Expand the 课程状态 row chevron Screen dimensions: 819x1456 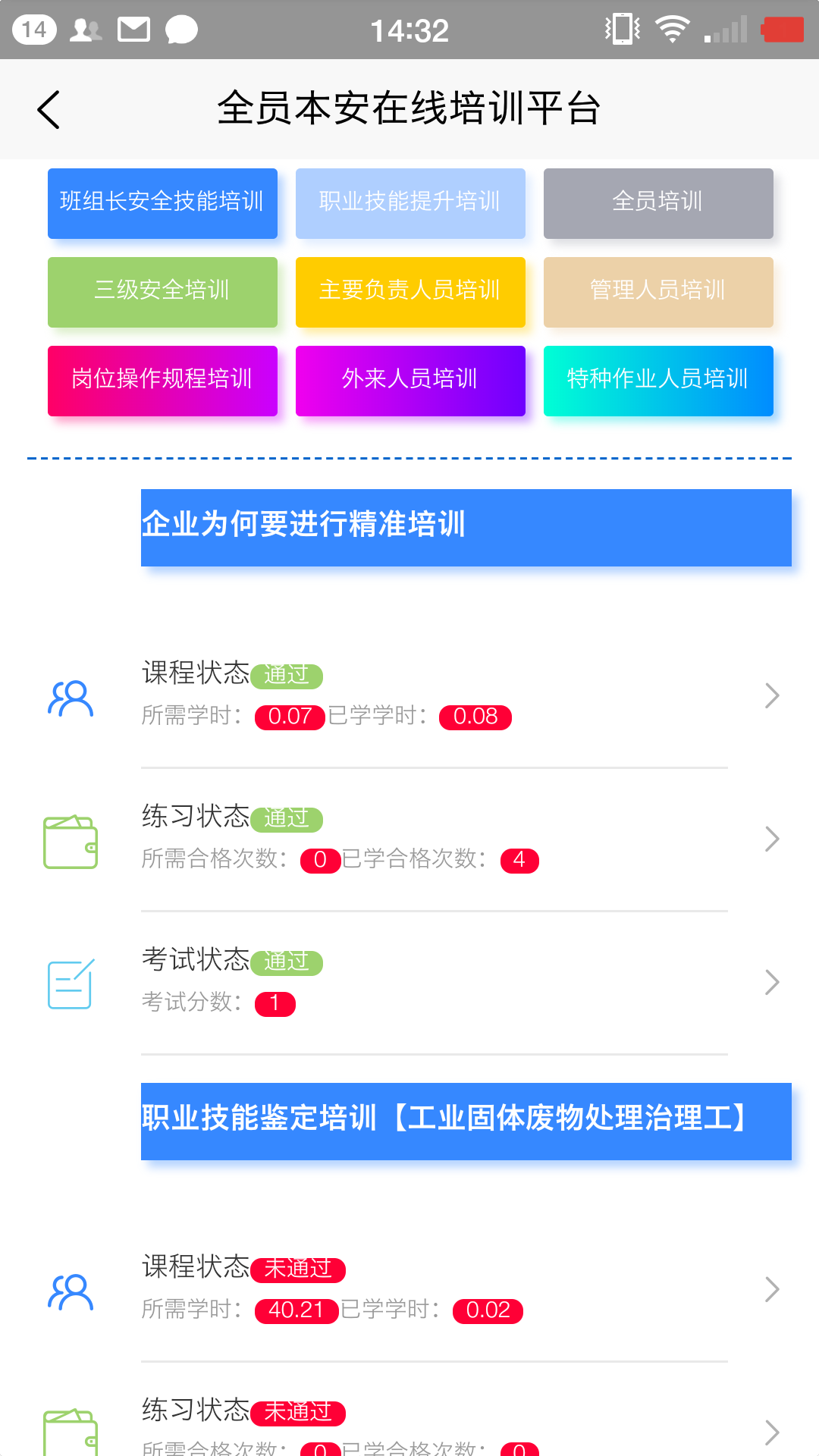coord(772,695)
